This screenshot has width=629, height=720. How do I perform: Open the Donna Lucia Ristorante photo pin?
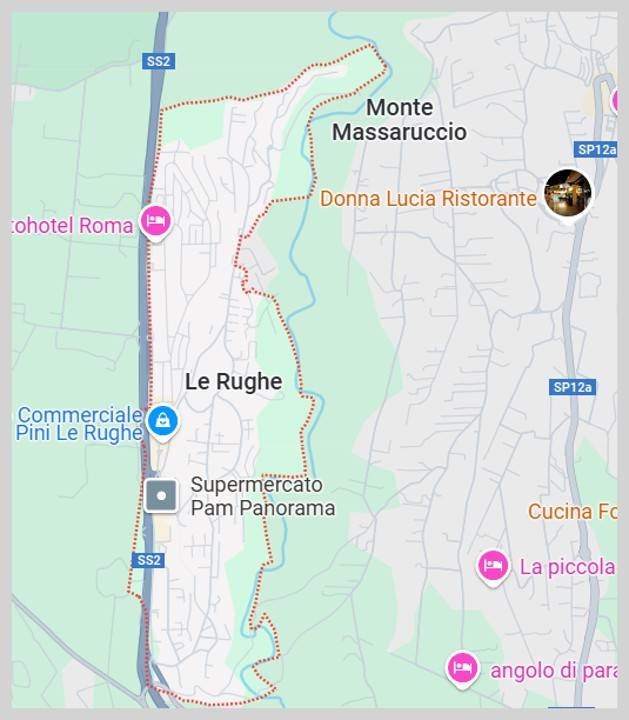click(567, 193)
